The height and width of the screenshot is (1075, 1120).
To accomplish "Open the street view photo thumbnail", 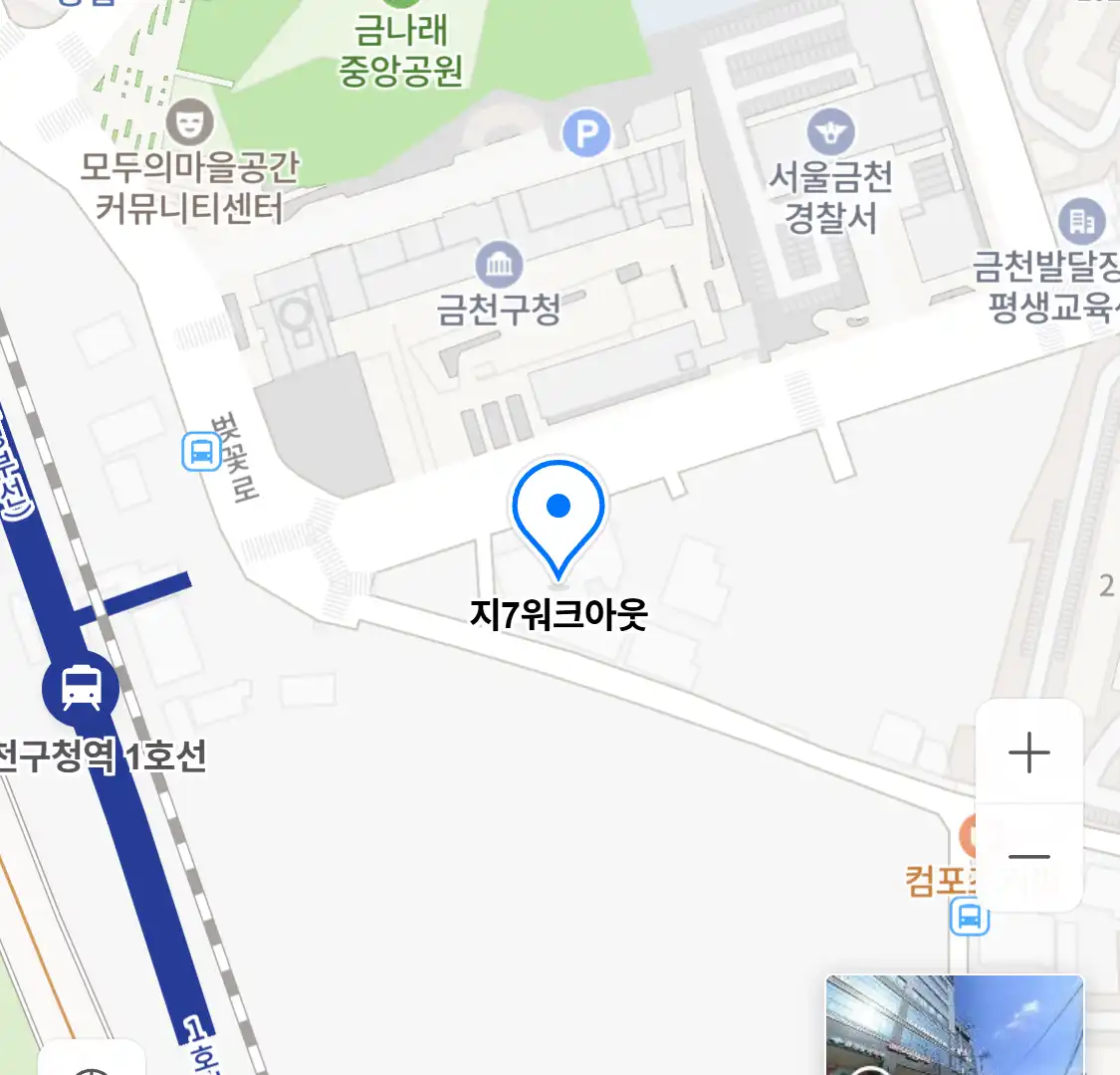I will coord(954,1025).
